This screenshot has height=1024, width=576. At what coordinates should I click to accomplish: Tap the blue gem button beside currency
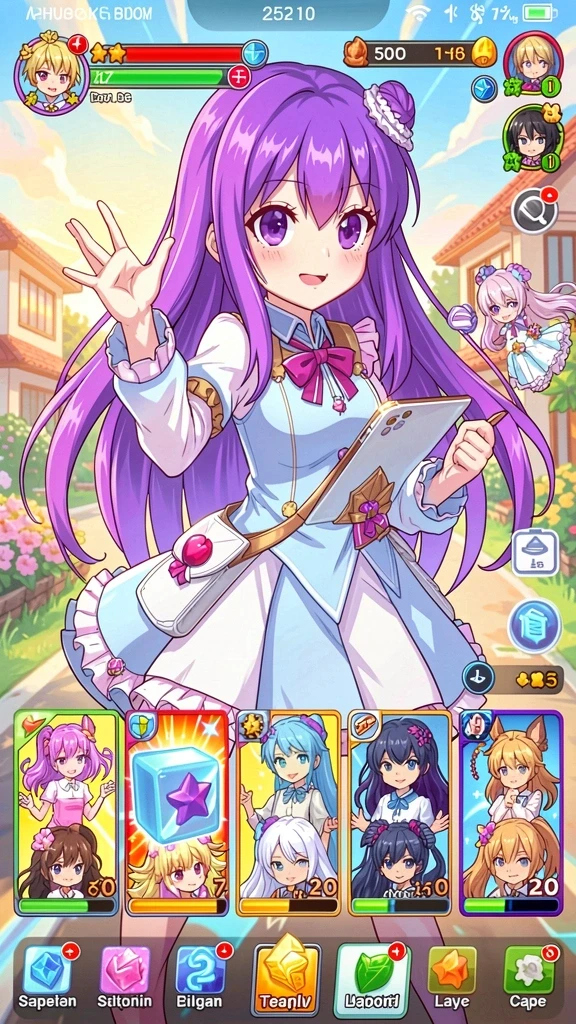[x=484, y=88]
